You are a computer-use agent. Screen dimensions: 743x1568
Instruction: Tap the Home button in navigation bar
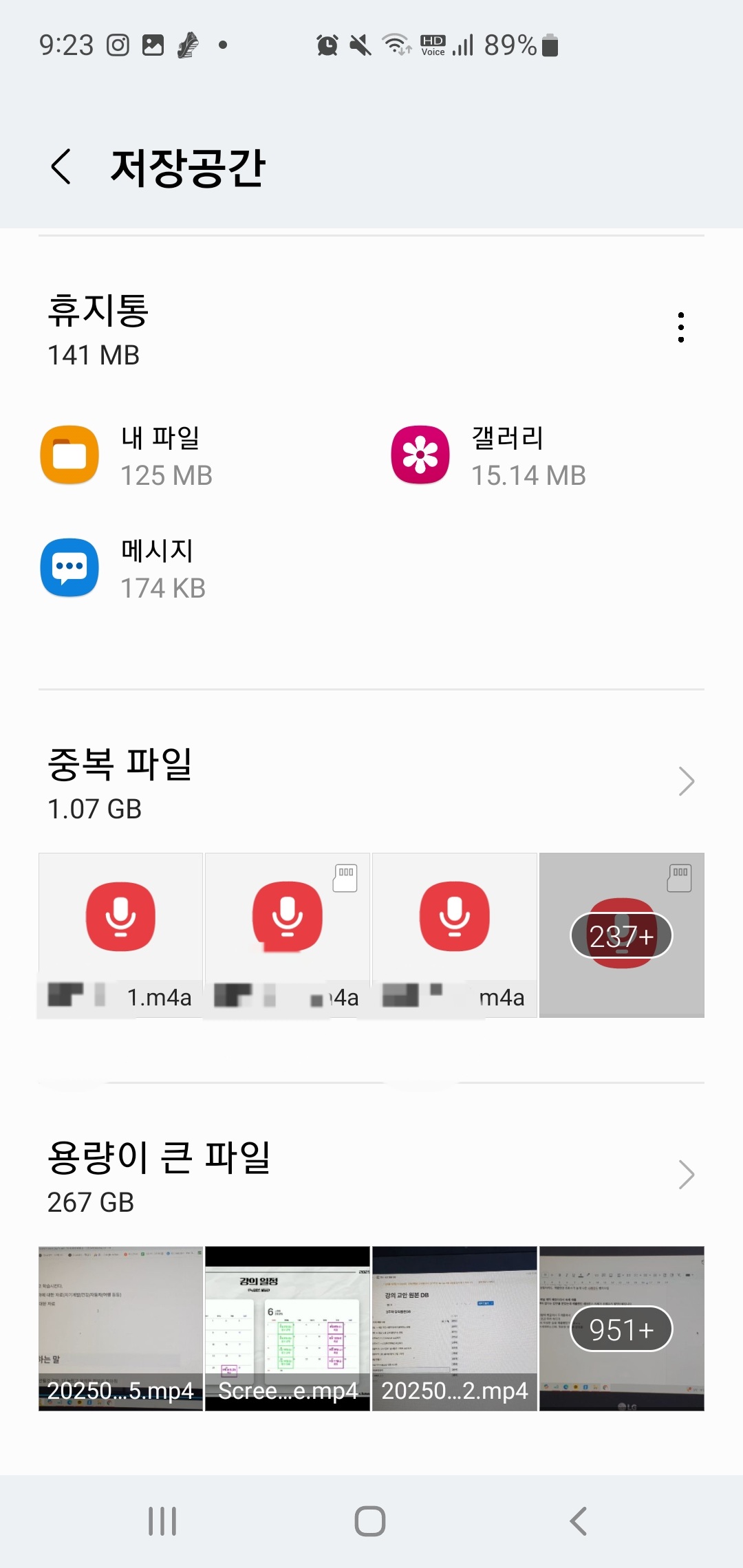click(371, 1522)
